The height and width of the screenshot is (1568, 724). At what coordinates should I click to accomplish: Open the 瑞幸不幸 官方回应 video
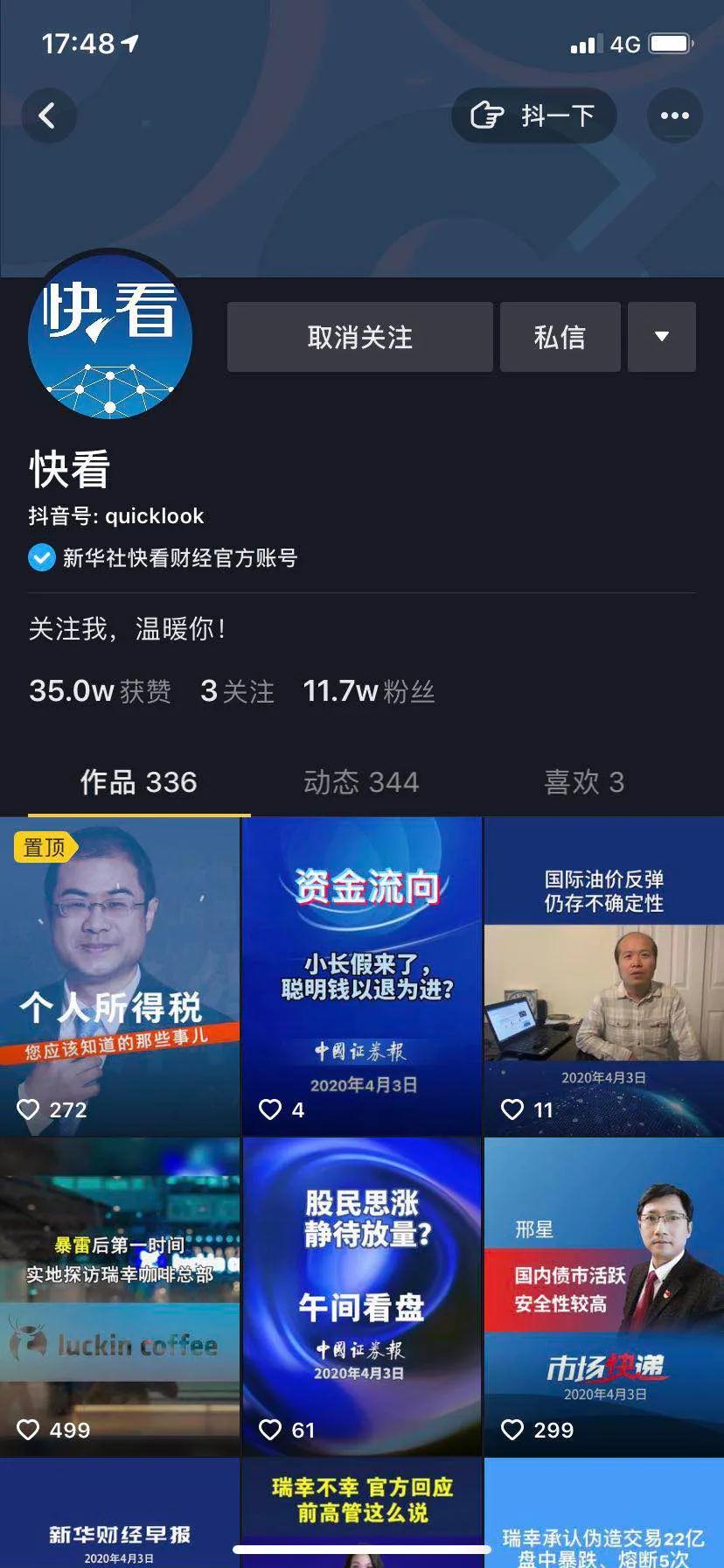click(361, 1505)
